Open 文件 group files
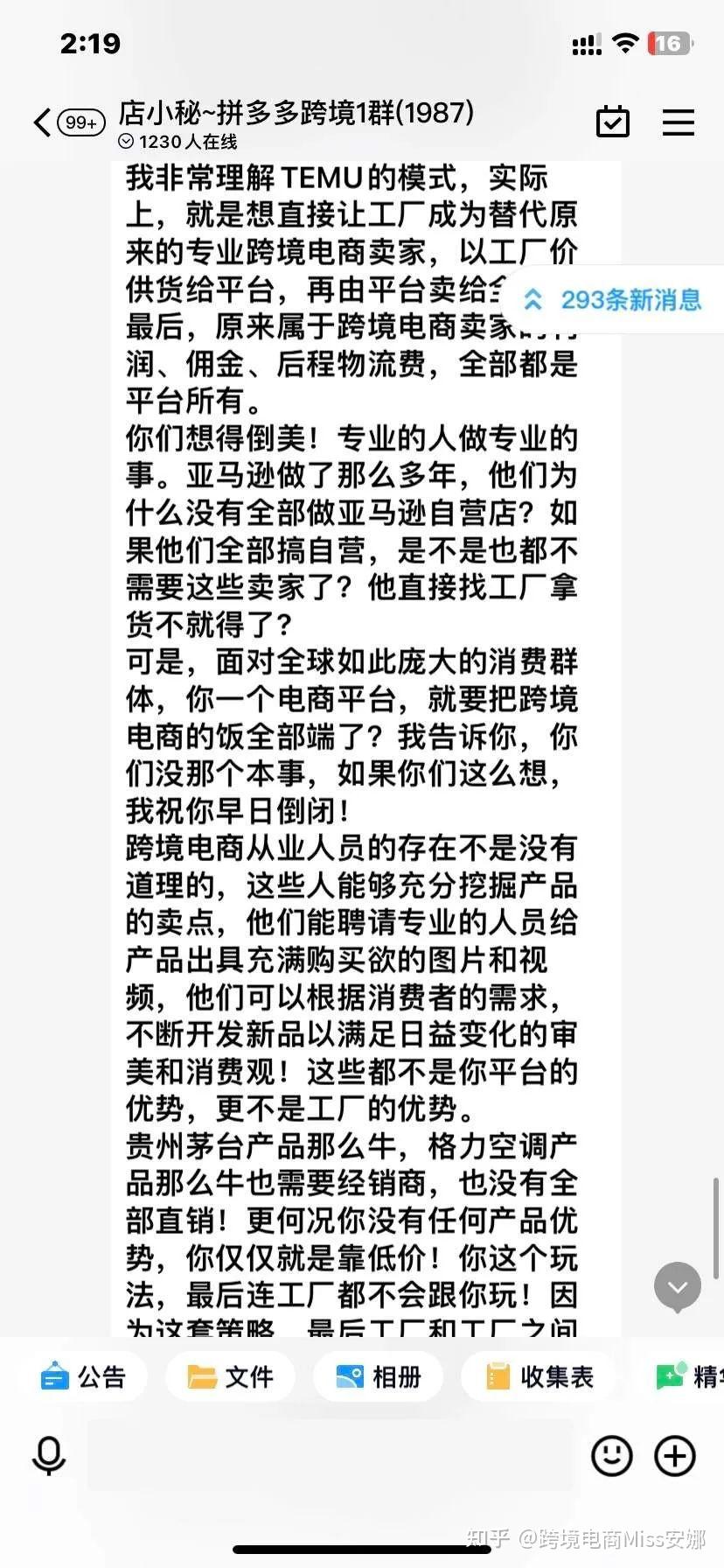Screen dimensions: 724x1568 pyautogui.click(x=232, y=1377)
